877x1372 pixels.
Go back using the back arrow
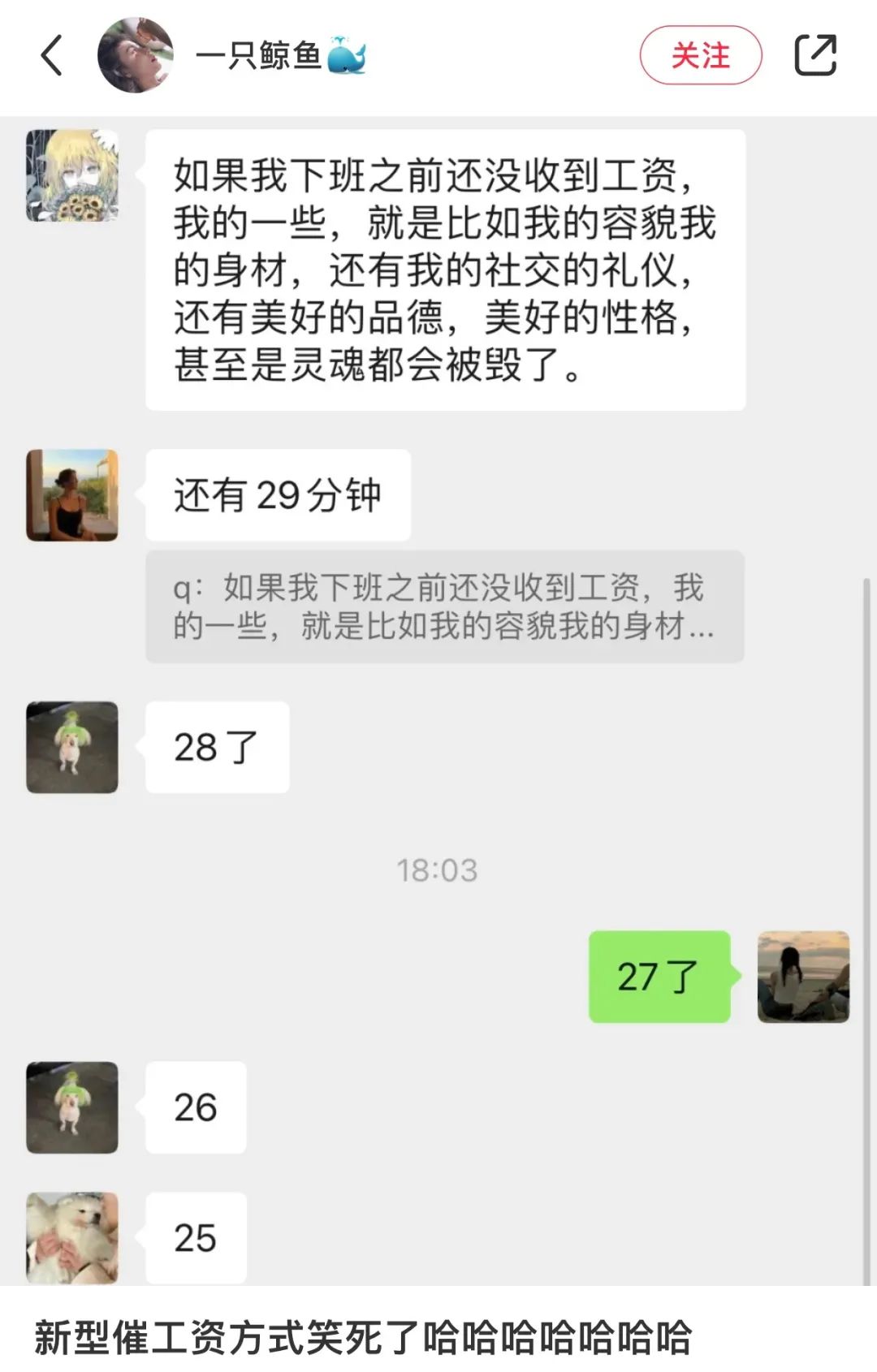[52, 55]
